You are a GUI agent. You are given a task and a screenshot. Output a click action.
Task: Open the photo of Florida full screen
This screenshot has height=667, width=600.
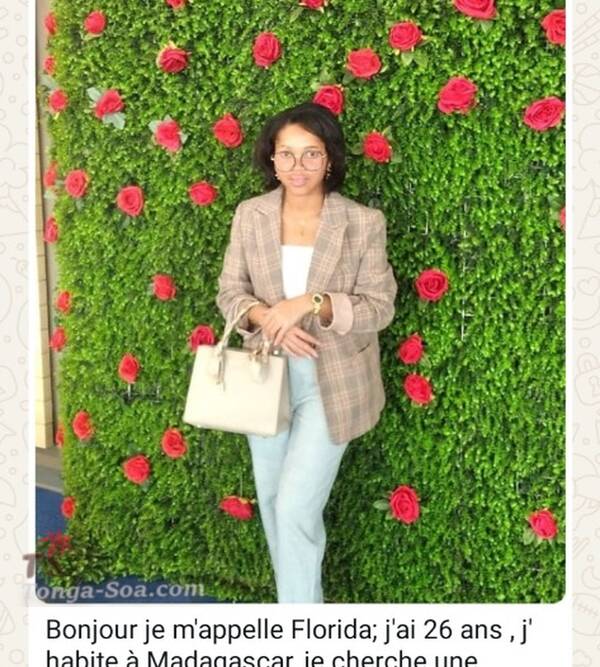(300, 300)
